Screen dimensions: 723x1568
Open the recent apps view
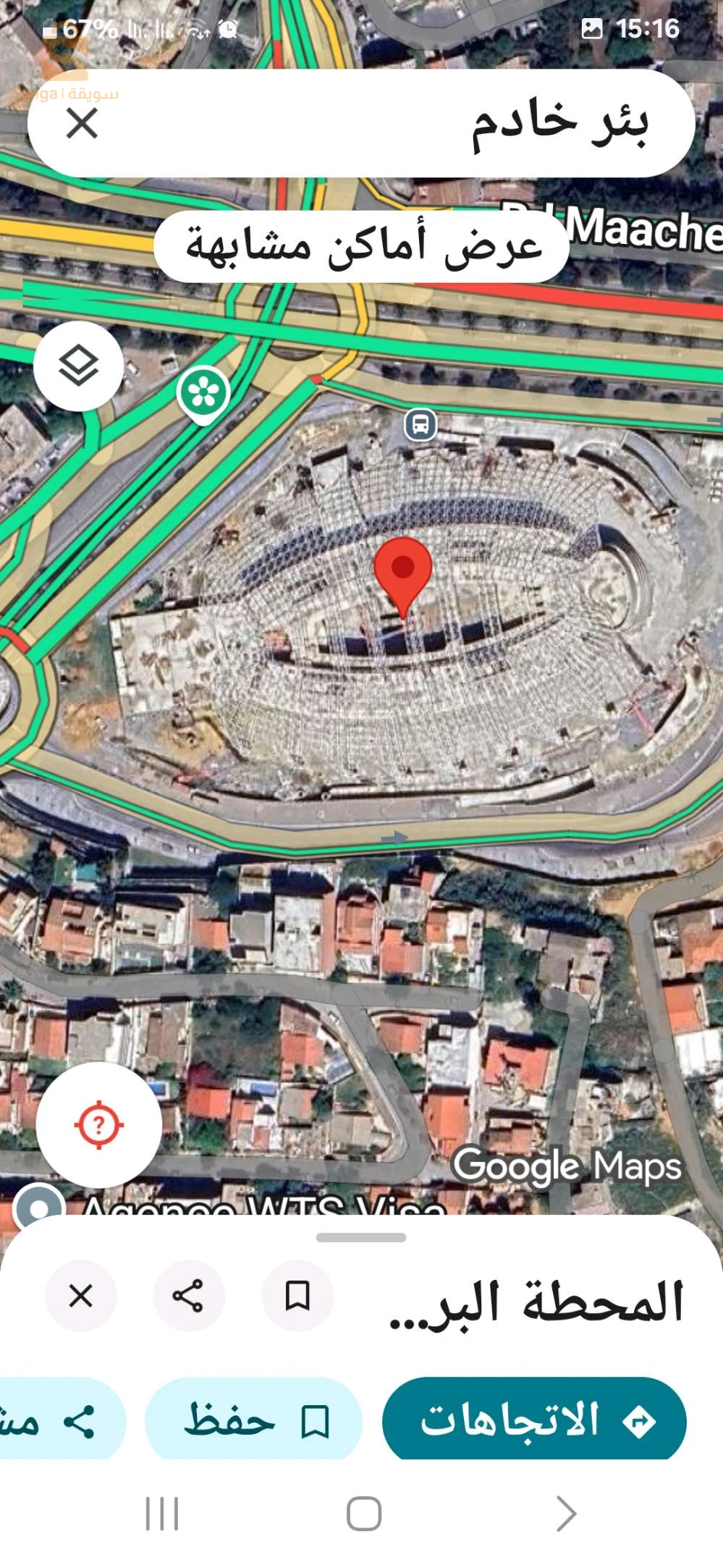point(162,1513)
